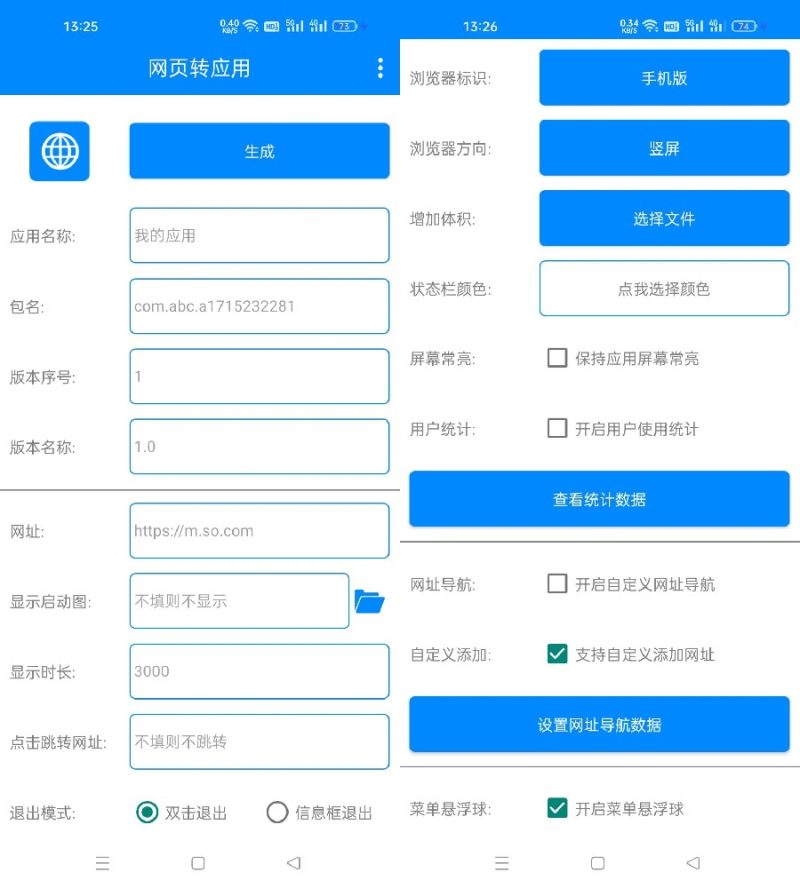Open 查看统计数据
Image resolution: width=800 pixels, height=888 pixels.
click(599, 499)
